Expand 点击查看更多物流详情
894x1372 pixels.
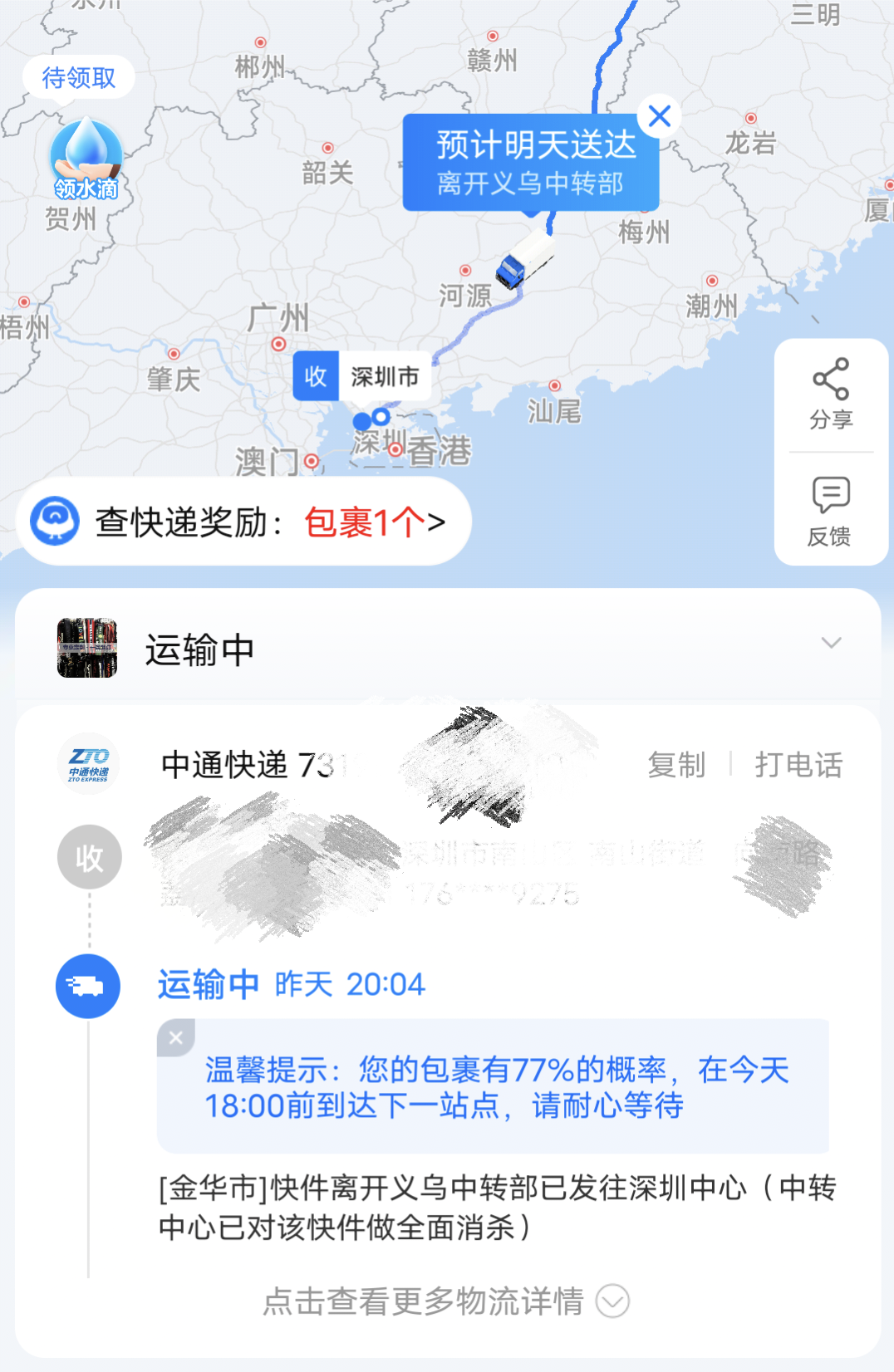(446, 1301)
